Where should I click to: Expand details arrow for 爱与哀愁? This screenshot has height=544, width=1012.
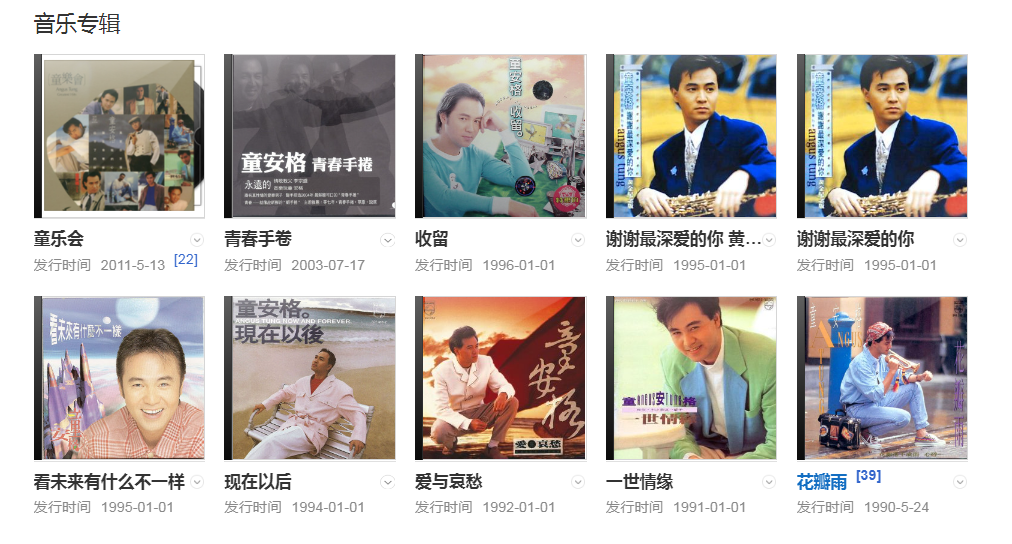pyautogui.click(x=578, y=482)
